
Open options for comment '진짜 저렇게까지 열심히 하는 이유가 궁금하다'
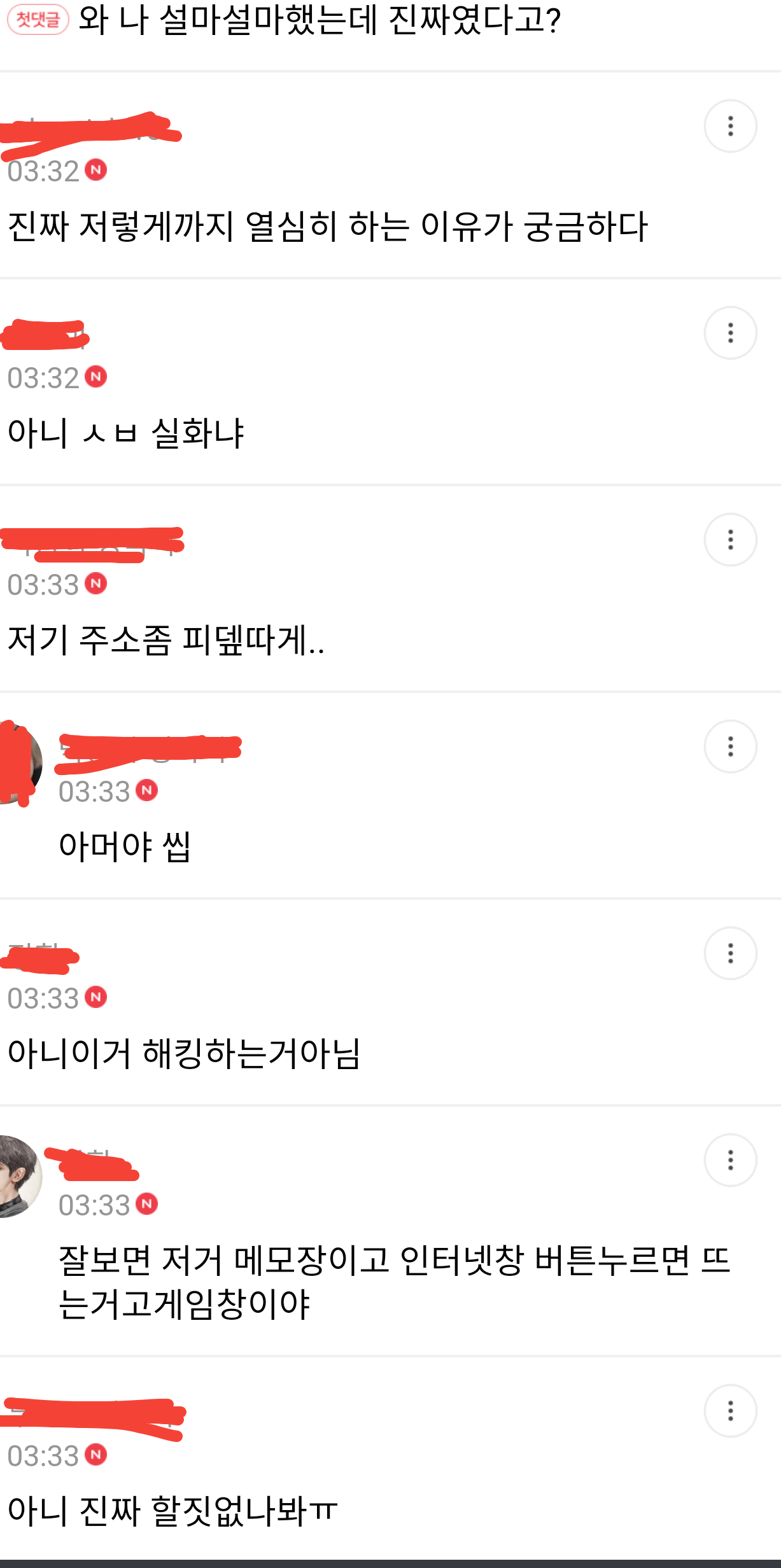pyautogui.click(x=730, y=126)
